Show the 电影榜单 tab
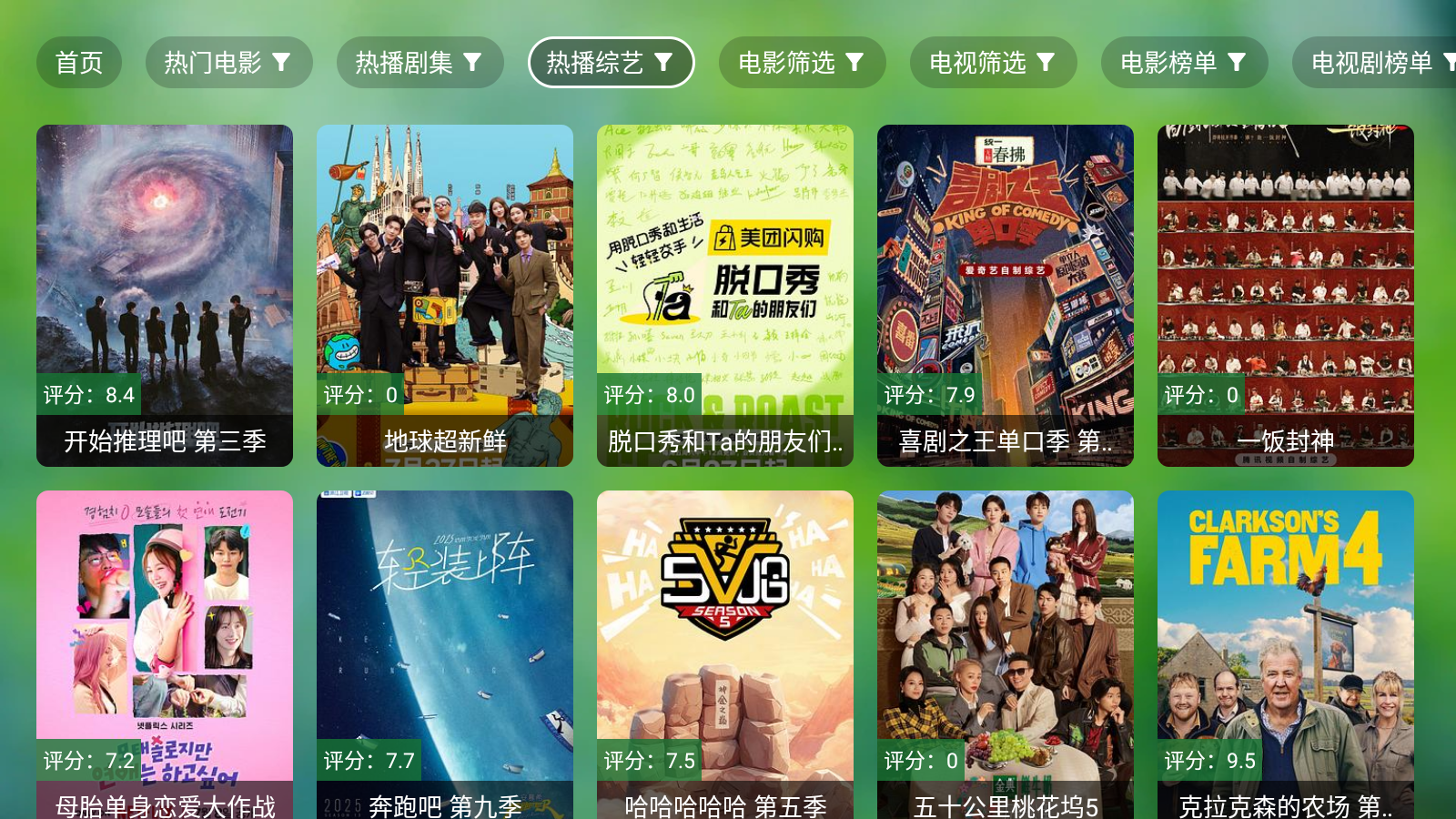1456x819 pixels. click(x=1184, y=63)
